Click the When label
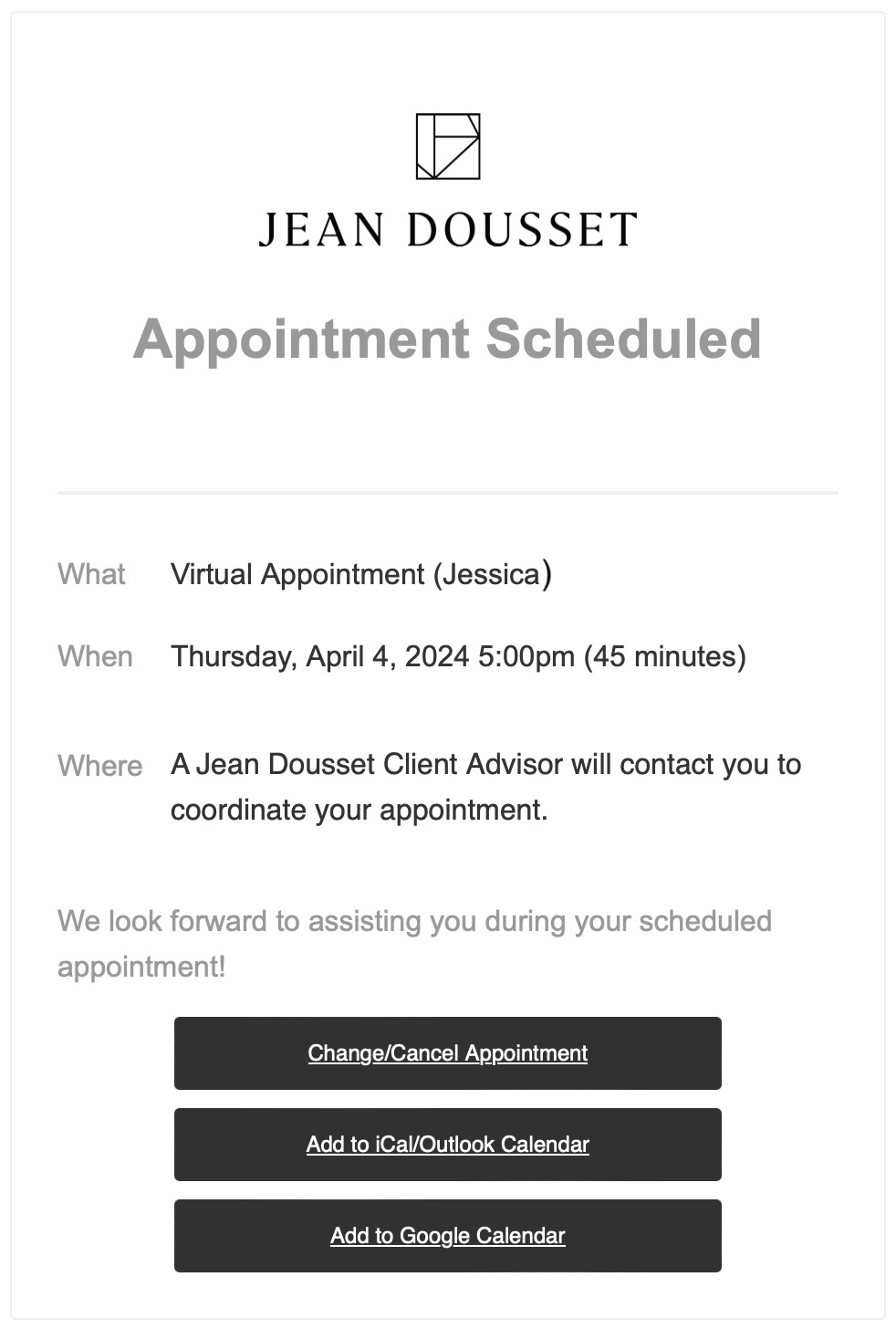This screenshot has height=1329, width=896. 95,656
